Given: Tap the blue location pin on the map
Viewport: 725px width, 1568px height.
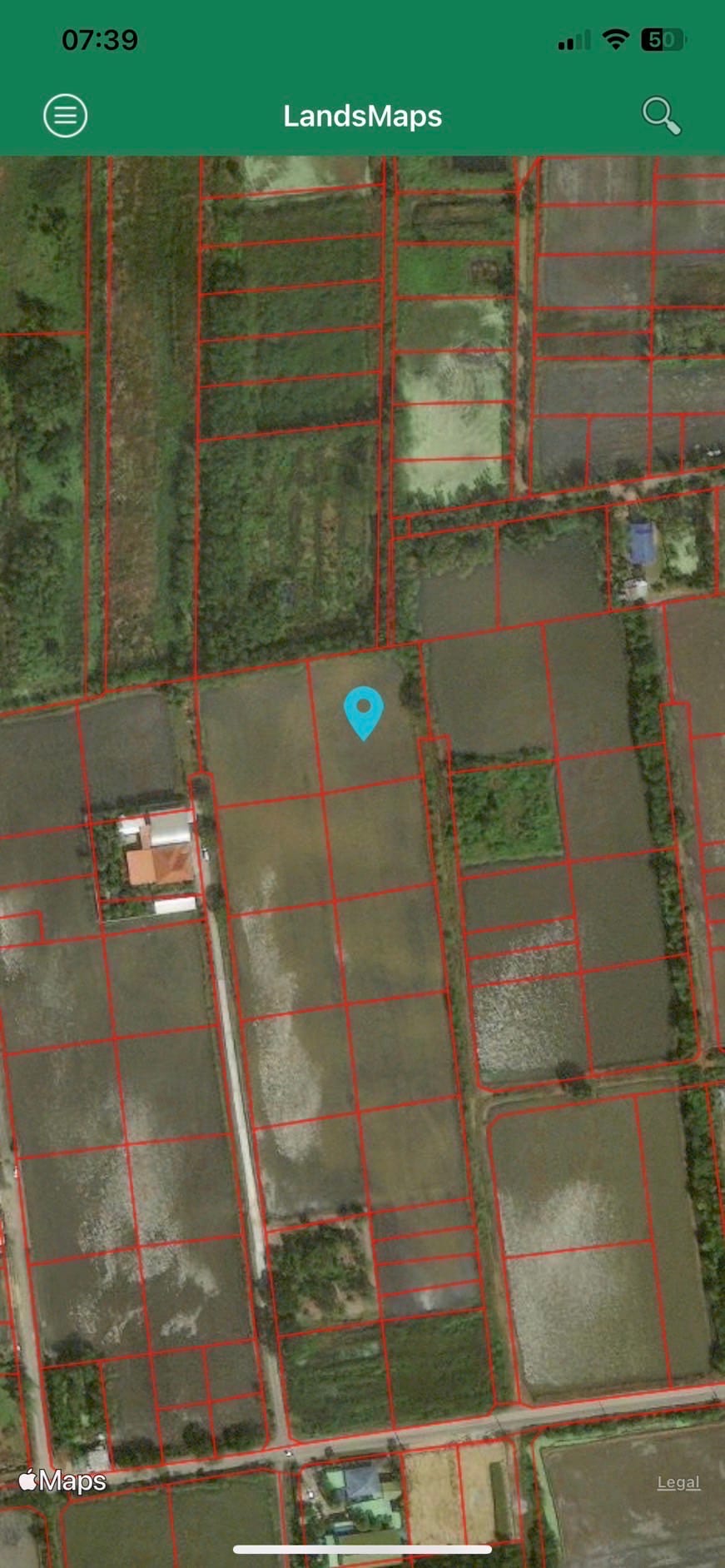Looking at the screenshot, I should [364, 713].
